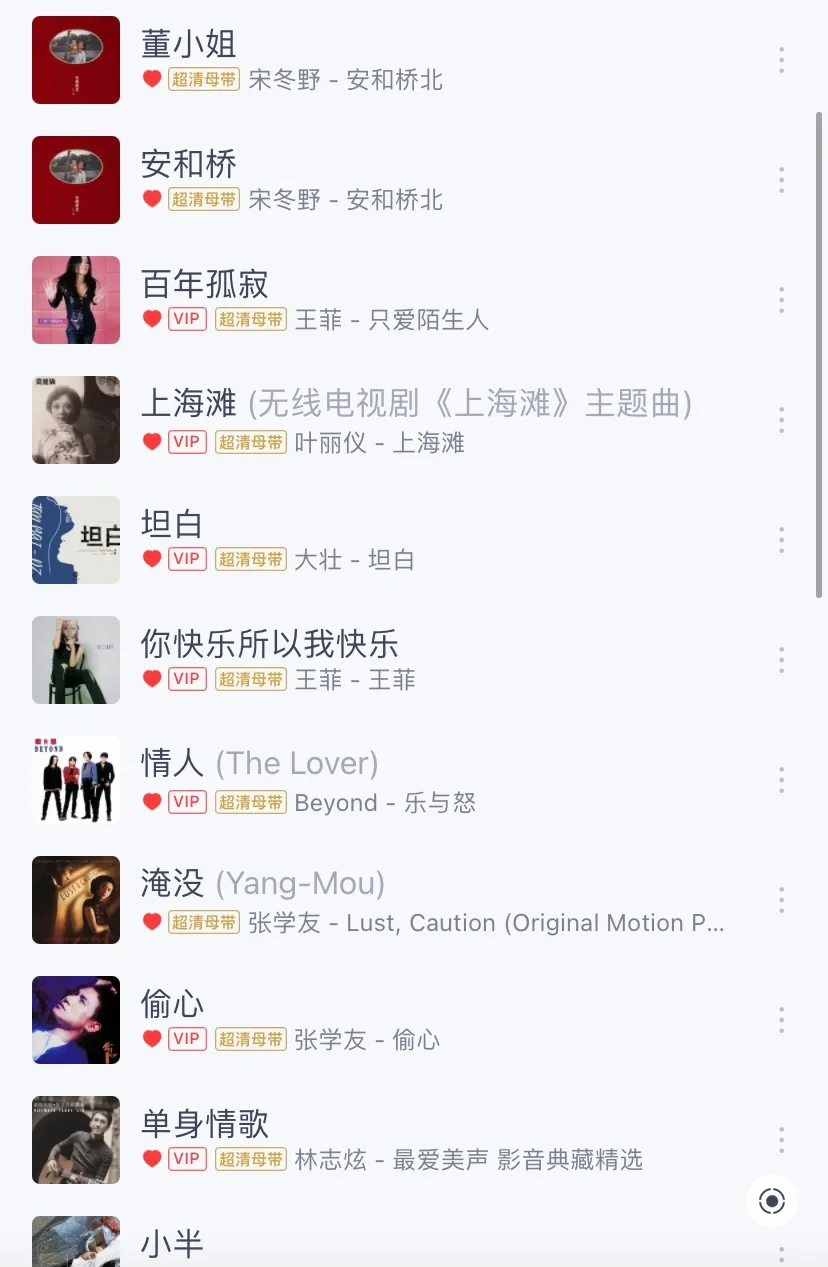Open the overflow menu for 你快乐所以我快乐
The height and width of the screenshot is (1267, 828).
click(x=781, y=660)
